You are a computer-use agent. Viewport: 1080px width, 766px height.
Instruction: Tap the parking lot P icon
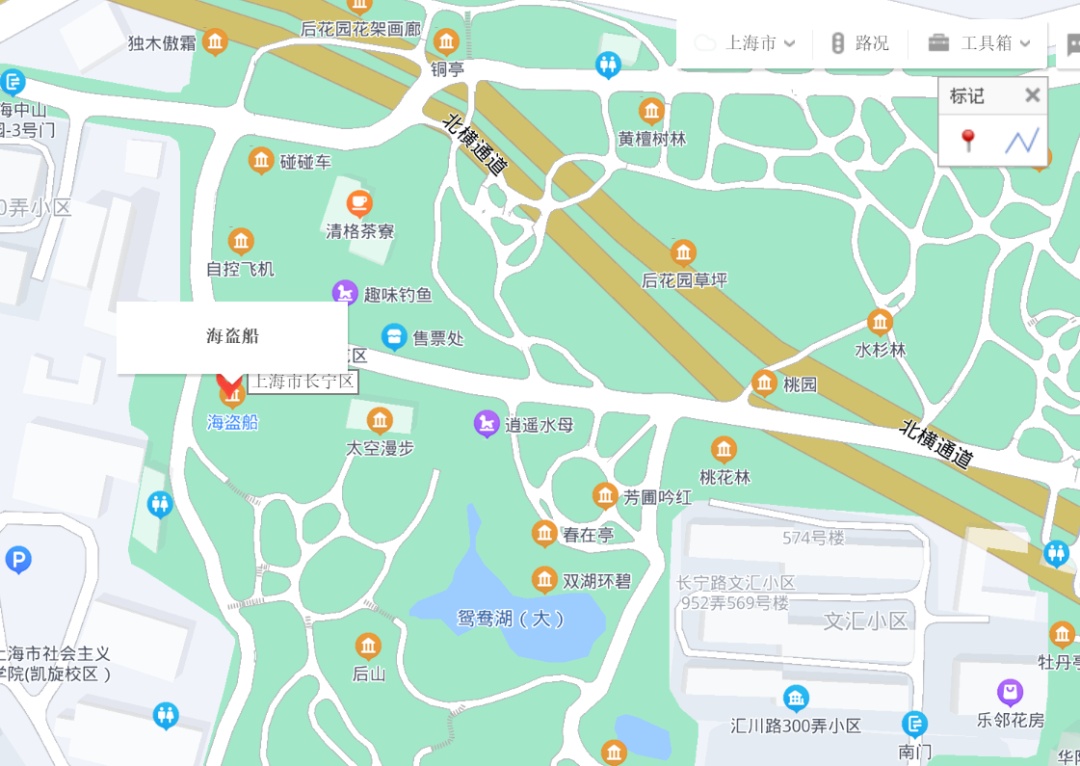click(18, 560)
